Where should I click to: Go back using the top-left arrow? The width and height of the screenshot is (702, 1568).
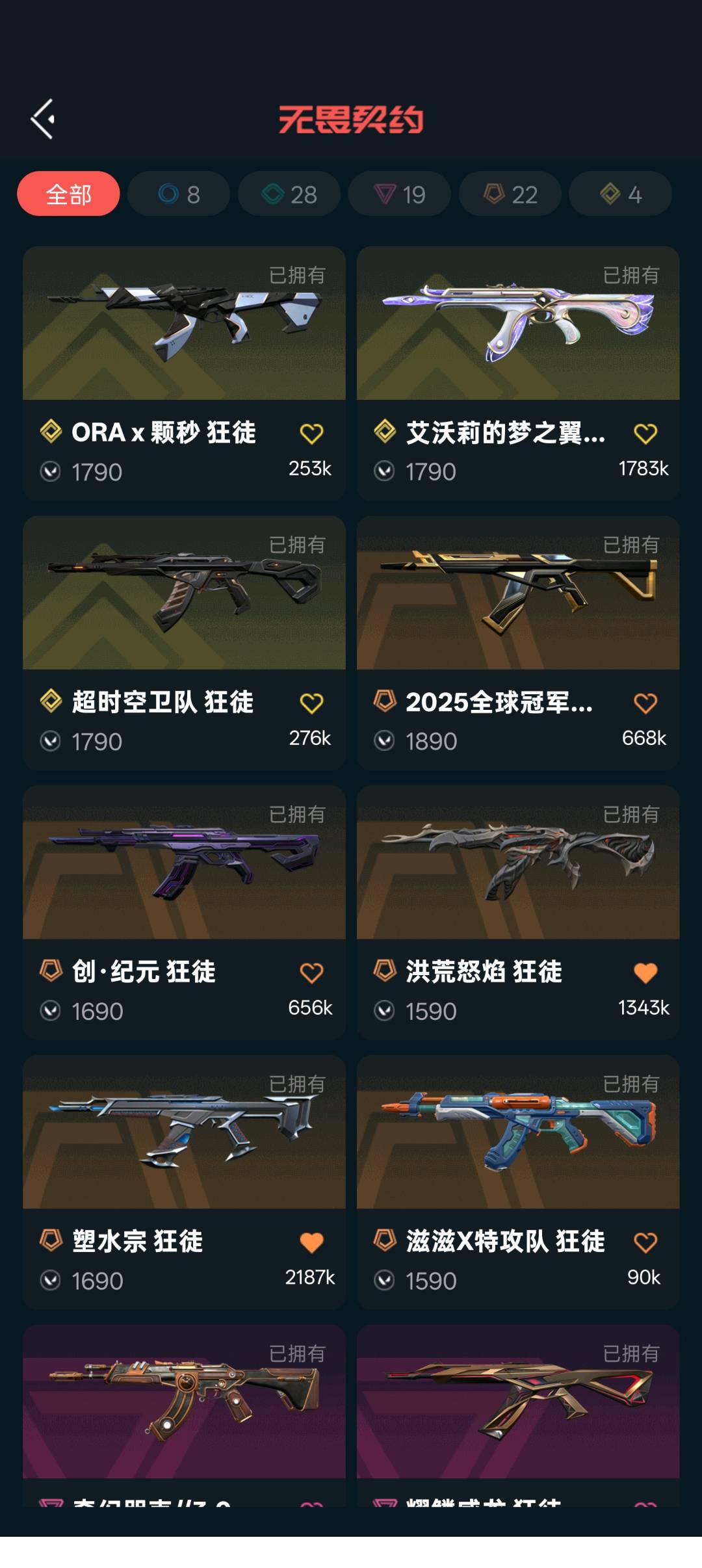(x=43, y=119)
